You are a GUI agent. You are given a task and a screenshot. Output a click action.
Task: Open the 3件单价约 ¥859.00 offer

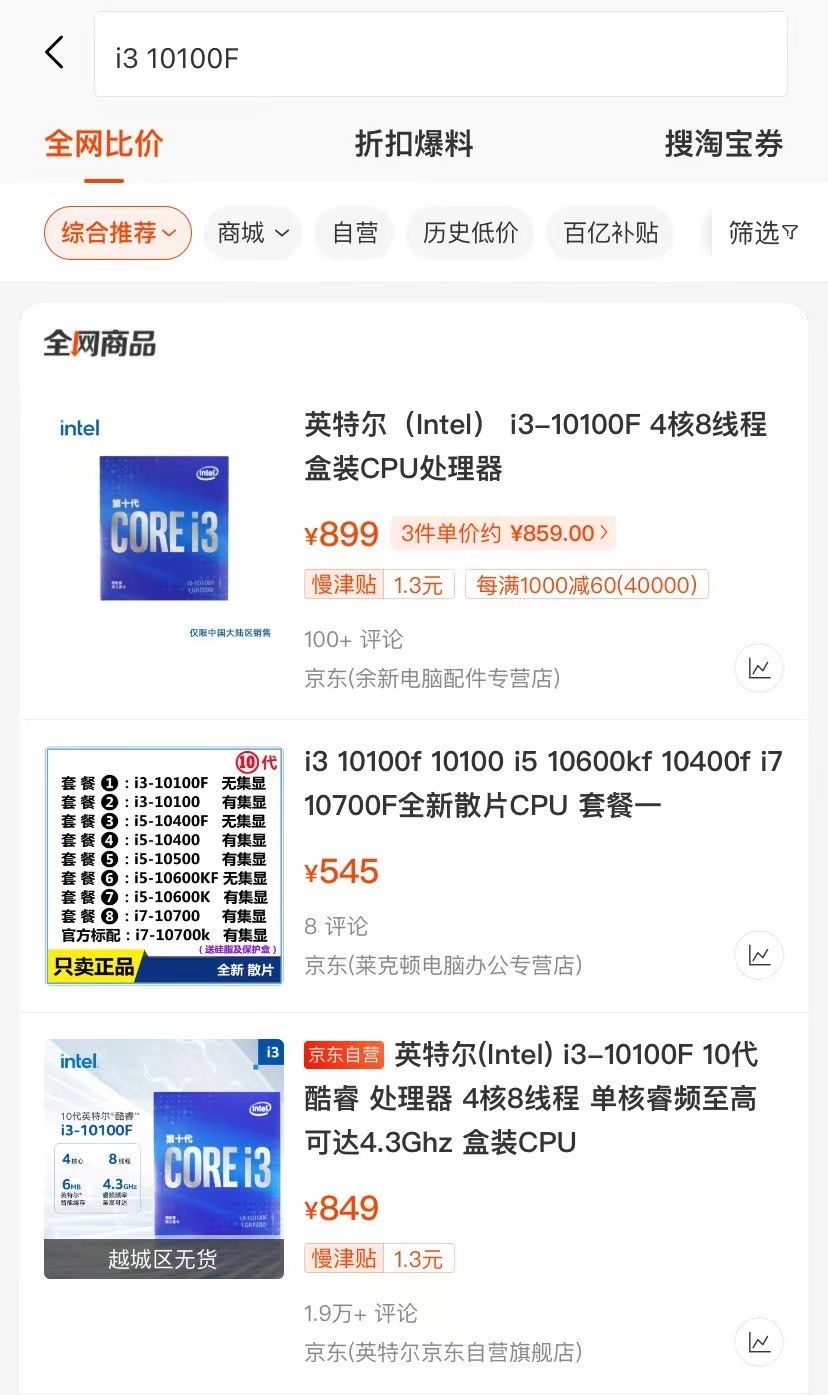503,533
